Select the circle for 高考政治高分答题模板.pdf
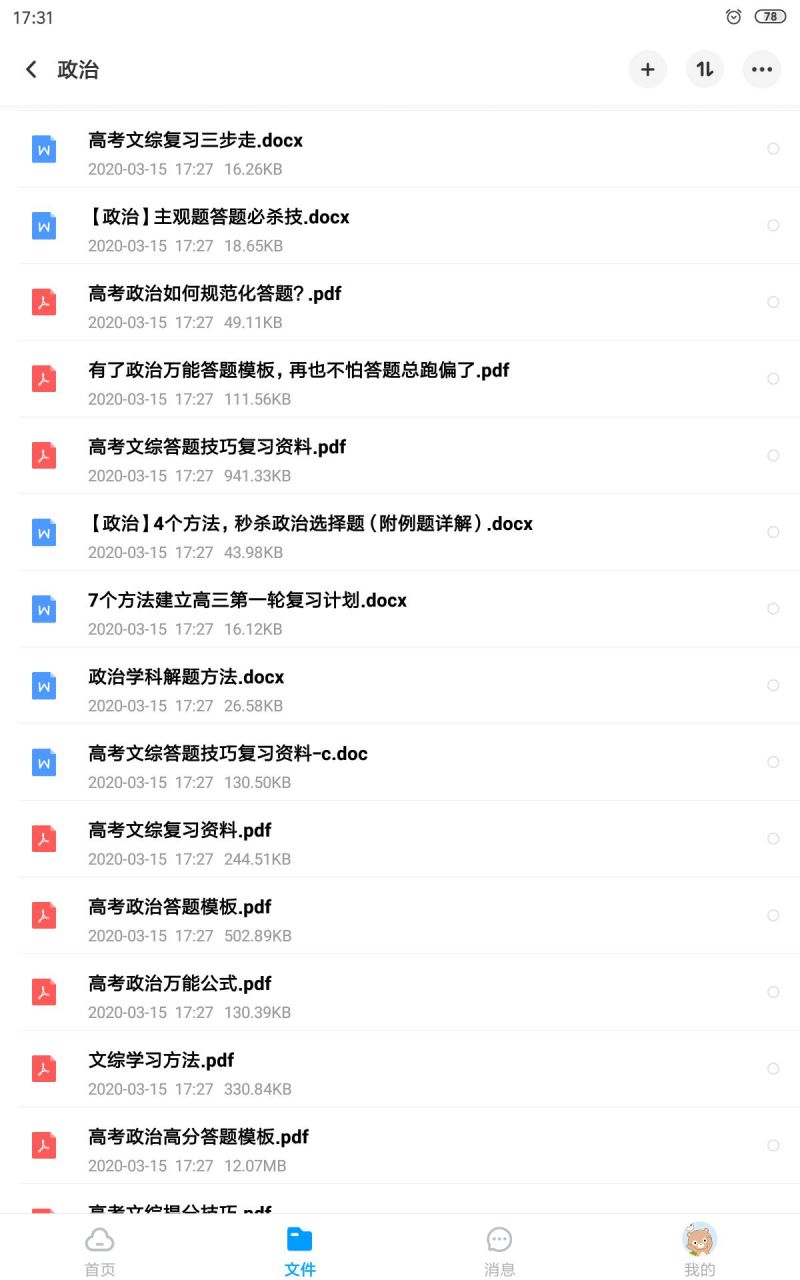This screenshot has width=800, height=1280. pyautogui.click(x=773, y=1145)
